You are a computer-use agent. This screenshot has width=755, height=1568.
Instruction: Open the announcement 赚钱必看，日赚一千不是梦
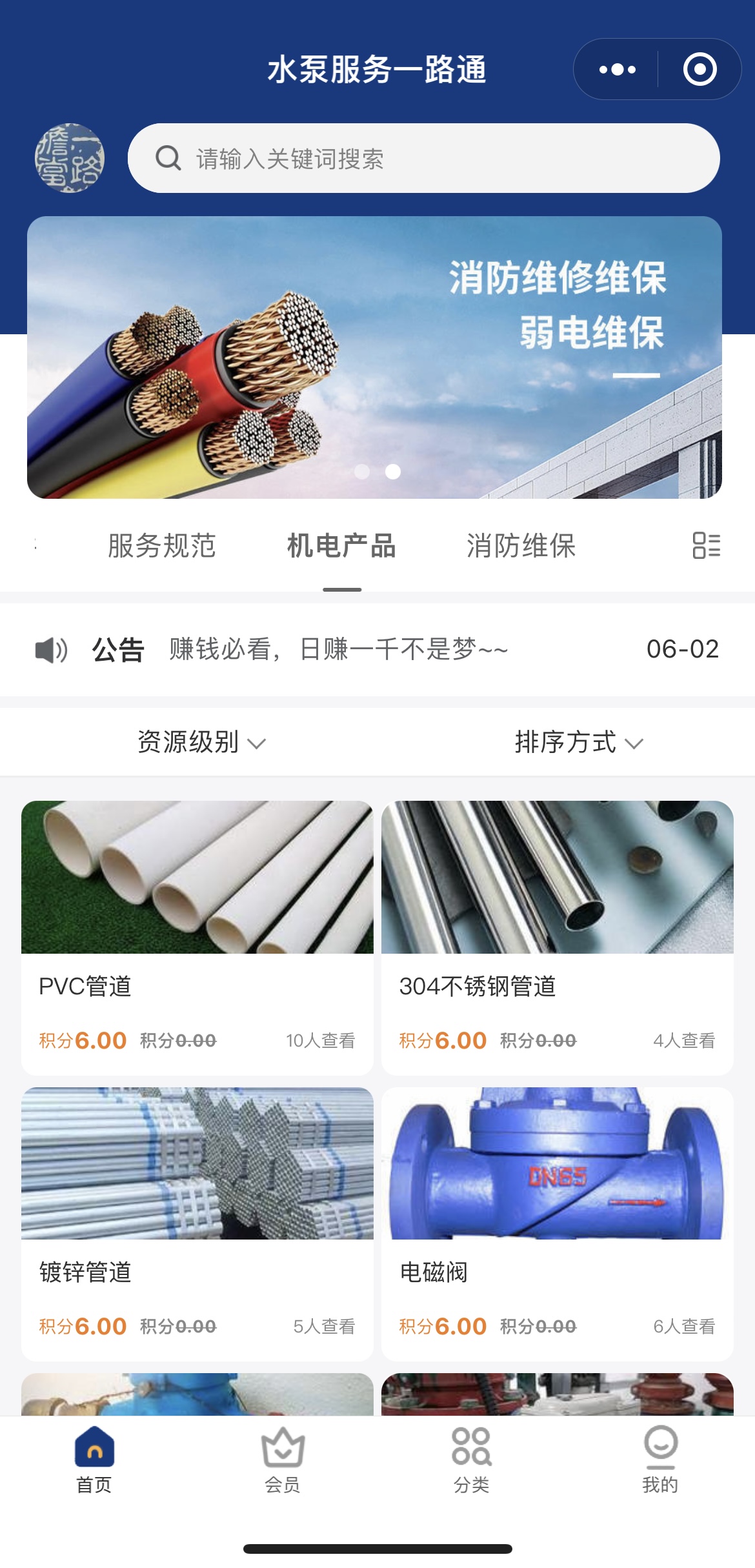pyautogui.click(x=339, y=650)
